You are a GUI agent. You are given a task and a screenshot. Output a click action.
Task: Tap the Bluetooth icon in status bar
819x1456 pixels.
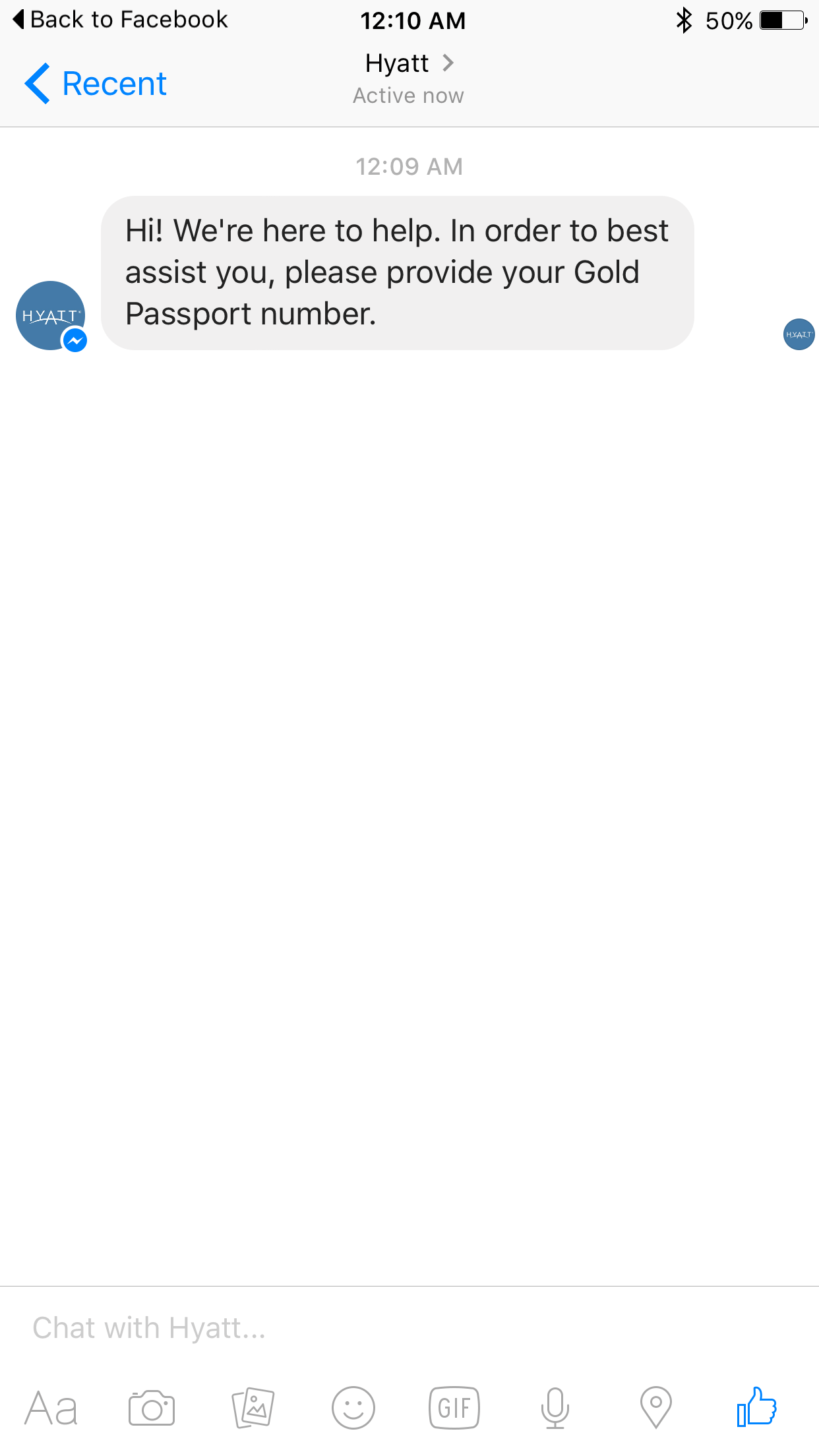(684, 20)
